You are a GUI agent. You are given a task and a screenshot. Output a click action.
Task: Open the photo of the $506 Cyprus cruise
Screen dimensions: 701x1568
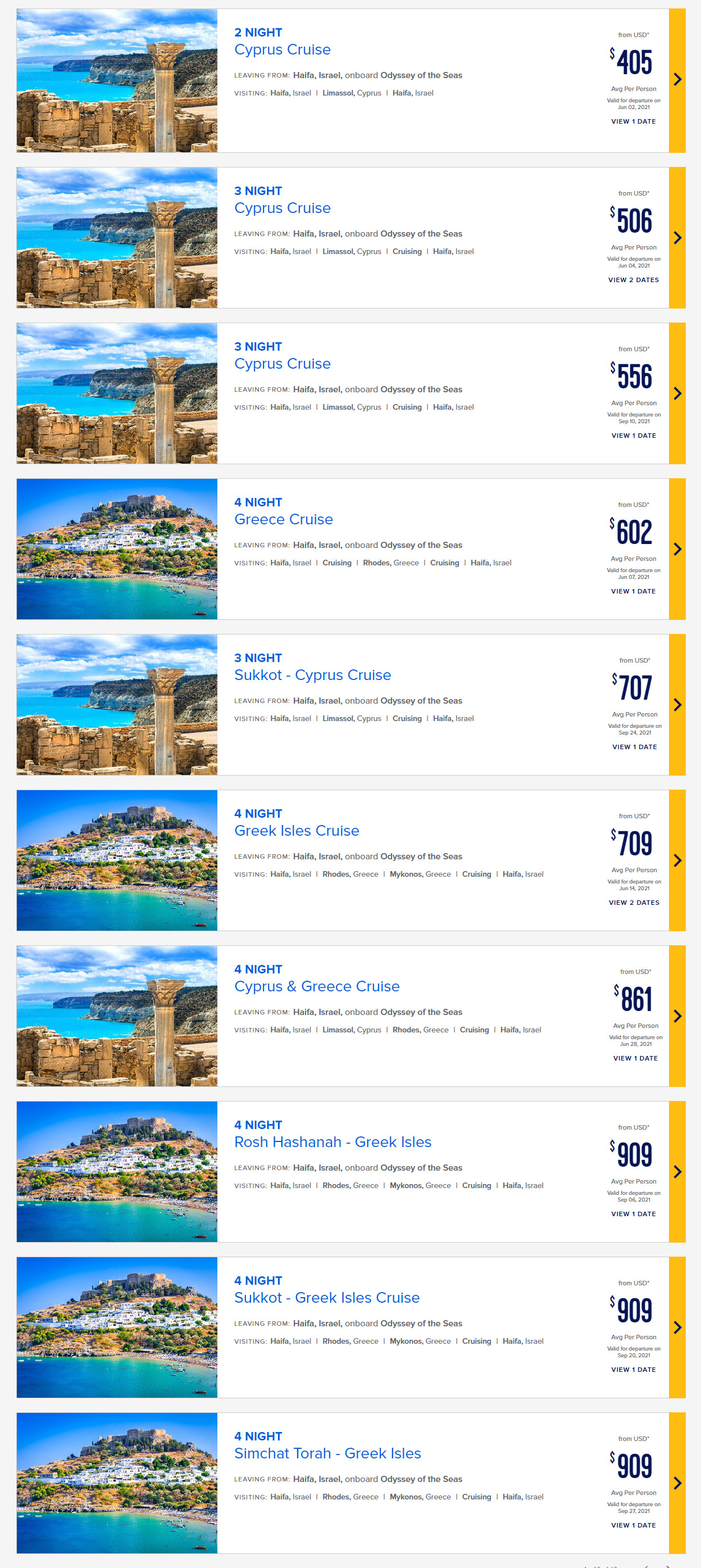tap(117, 237)
